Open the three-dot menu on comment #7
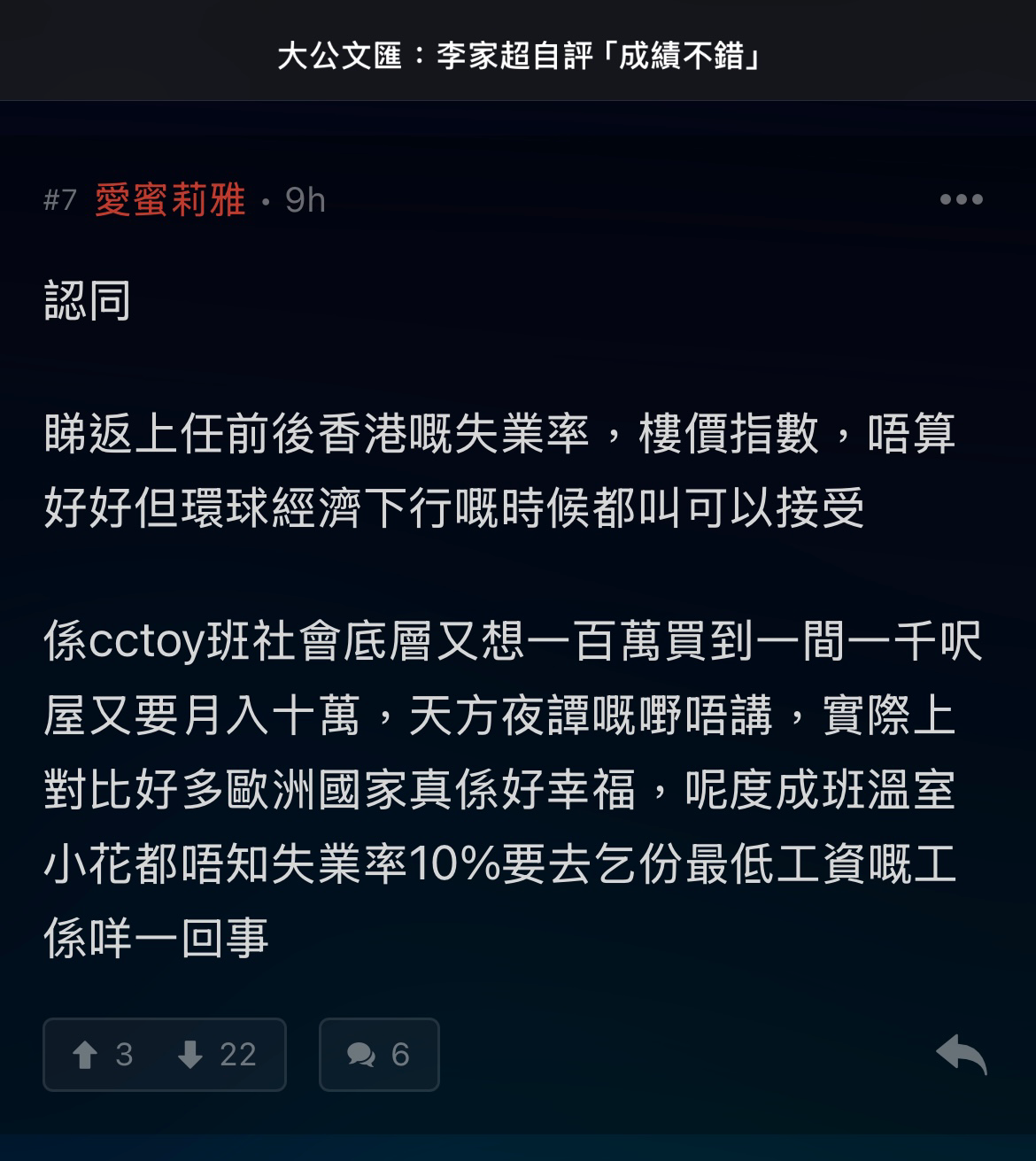This screenshot has height=1161, width=1036. tap(961, 200)
